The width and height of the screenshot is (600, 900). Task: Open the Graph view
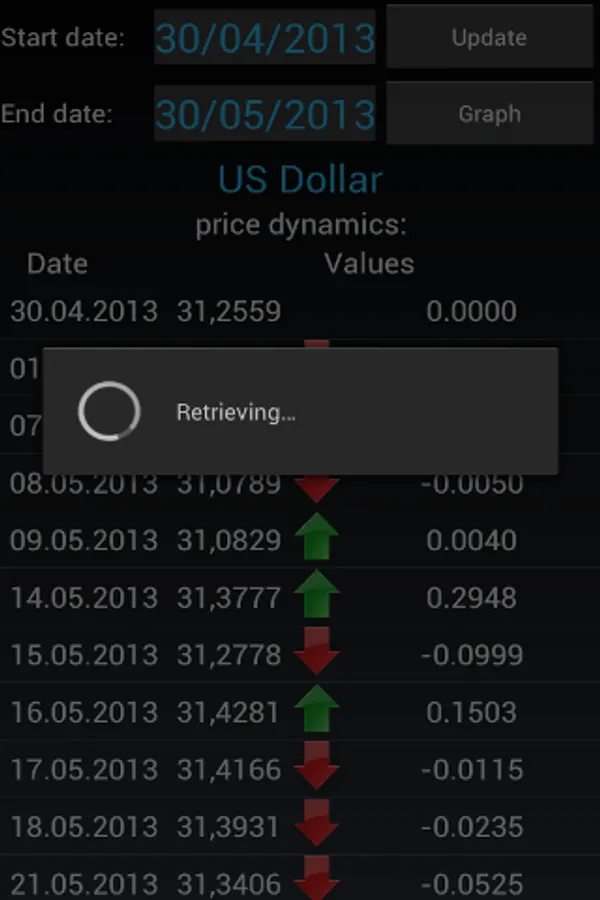click(489, 114)
